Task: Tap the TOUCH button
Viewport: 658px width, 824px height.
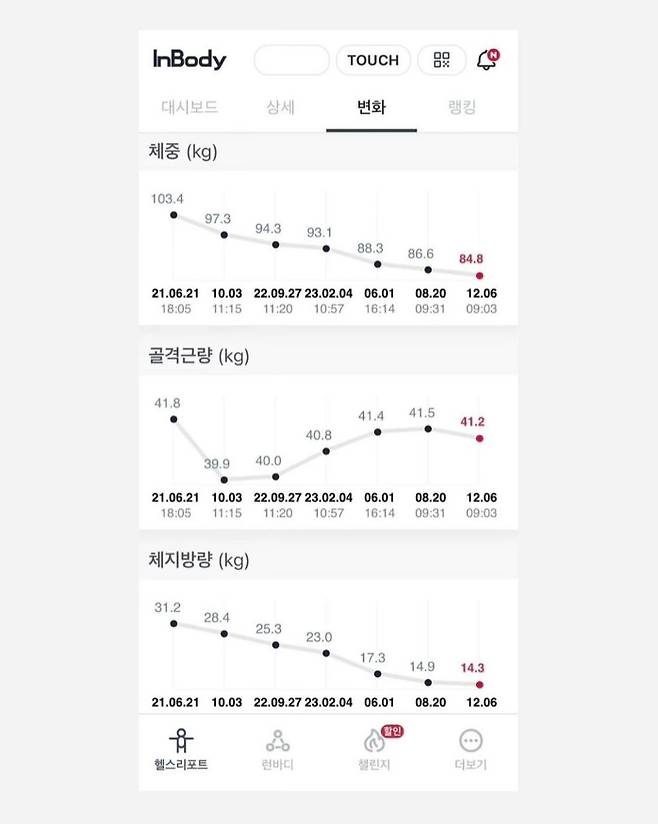Action: point(373,60)
